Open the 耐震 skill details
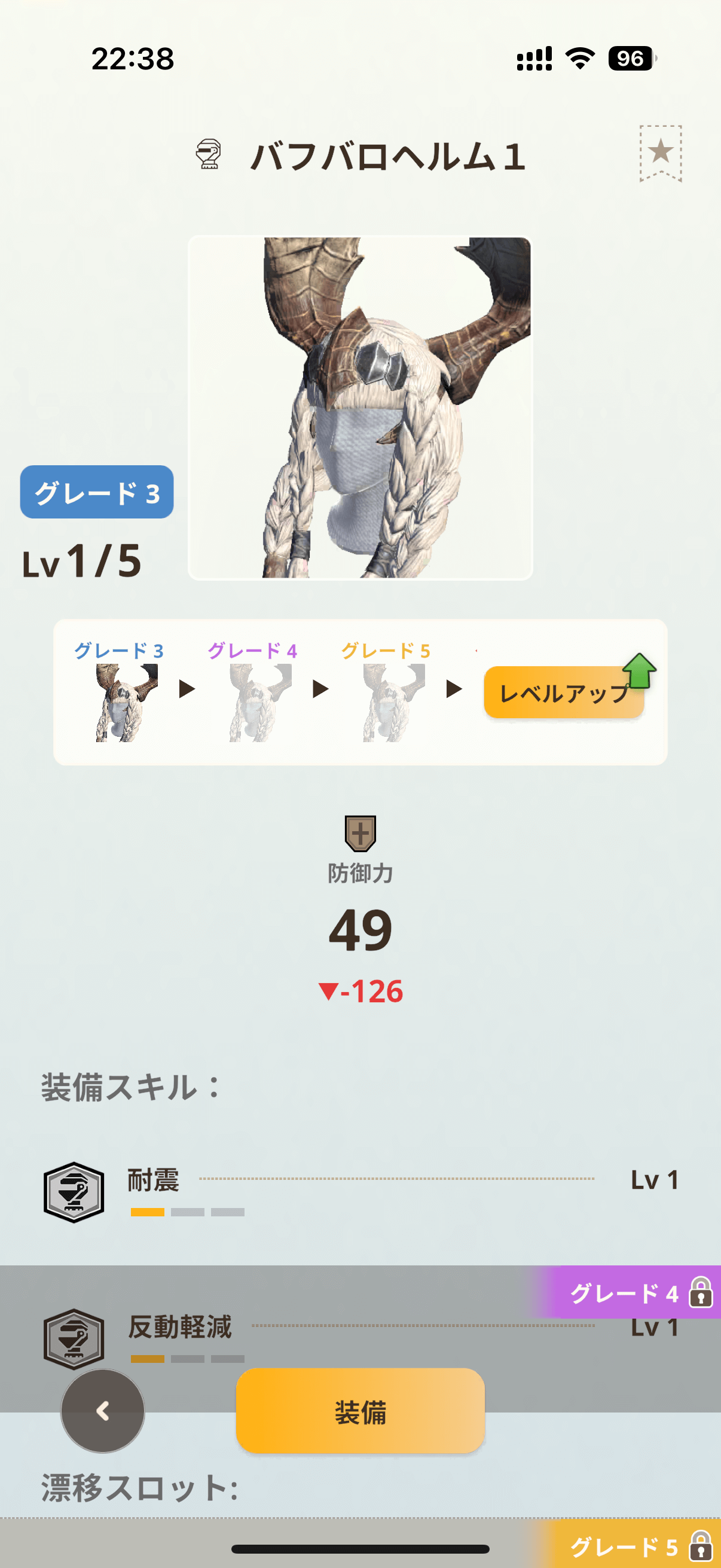Screen dimensions: 721x1568 [360, 1189]
